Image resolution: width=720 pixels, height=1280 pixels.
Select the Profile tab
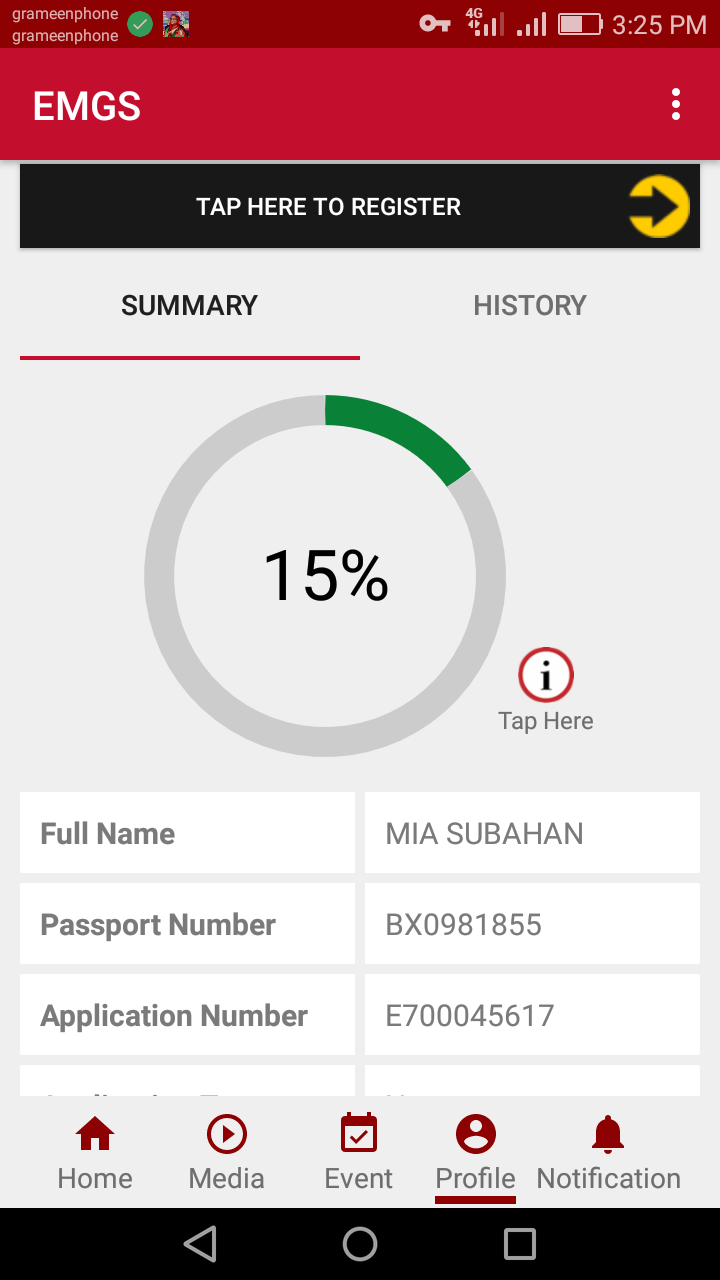tap(476, 1153)
